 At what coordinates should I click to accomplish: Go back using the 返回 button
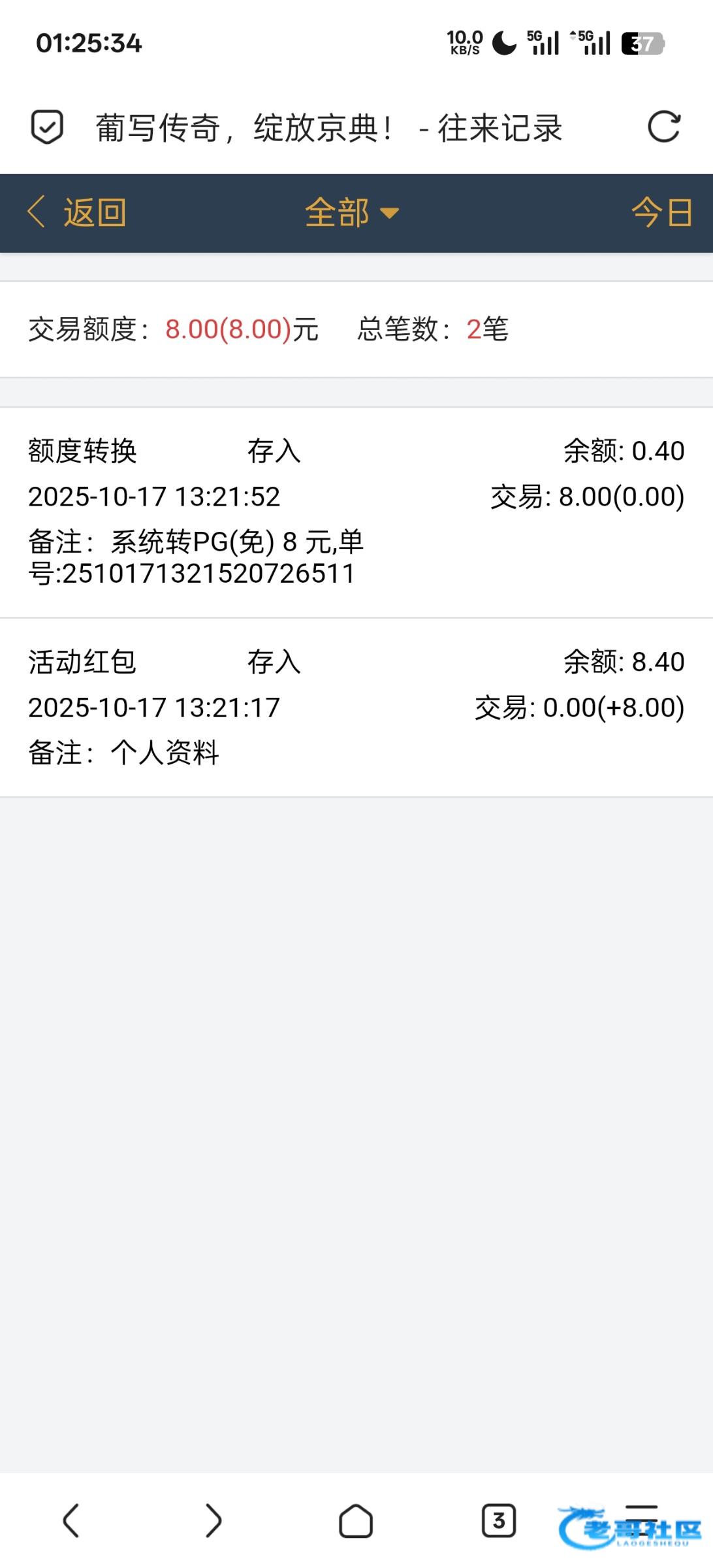click(76, 213)
